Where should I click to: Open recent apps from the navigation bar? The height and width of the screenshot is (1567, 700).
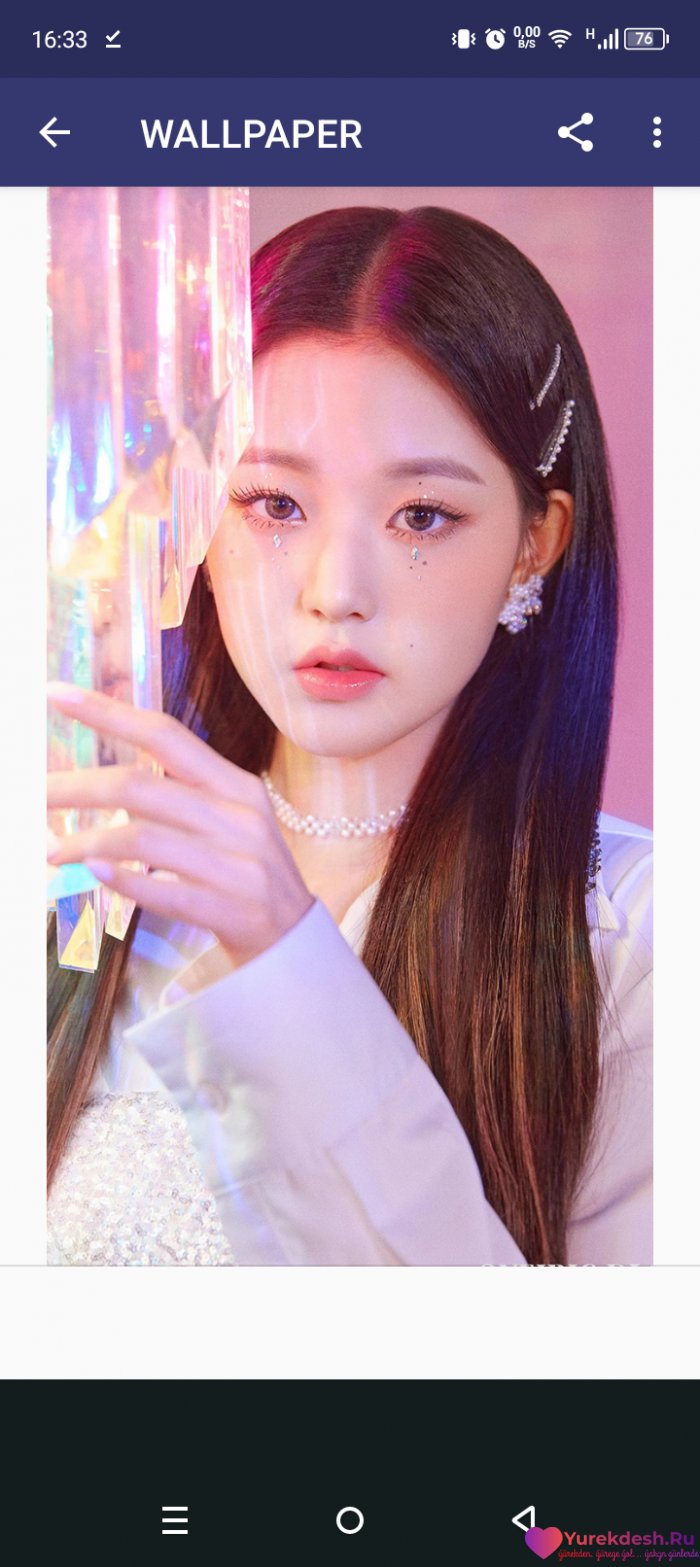175,1520
